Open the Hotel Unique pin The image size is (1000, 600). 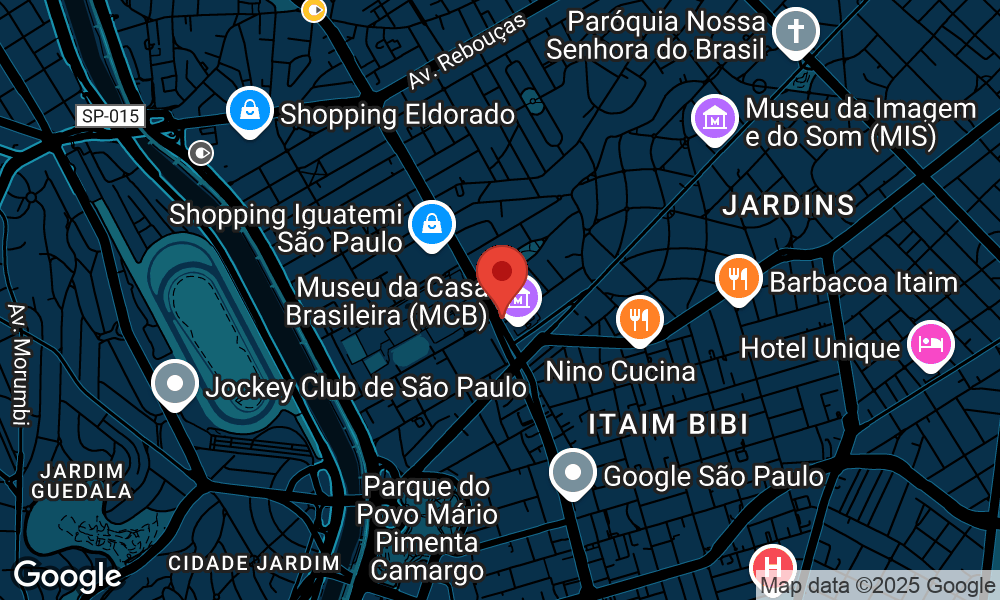coord(930,345)
